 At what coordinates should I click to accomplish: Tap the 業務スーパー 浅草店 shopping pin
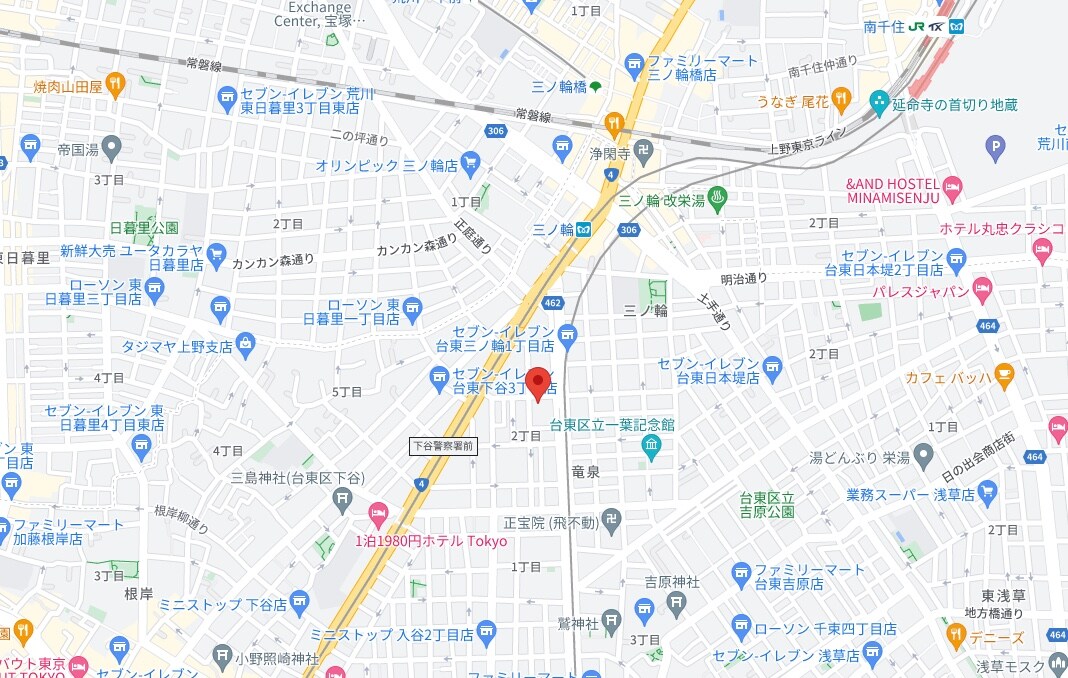pos(989,492)
